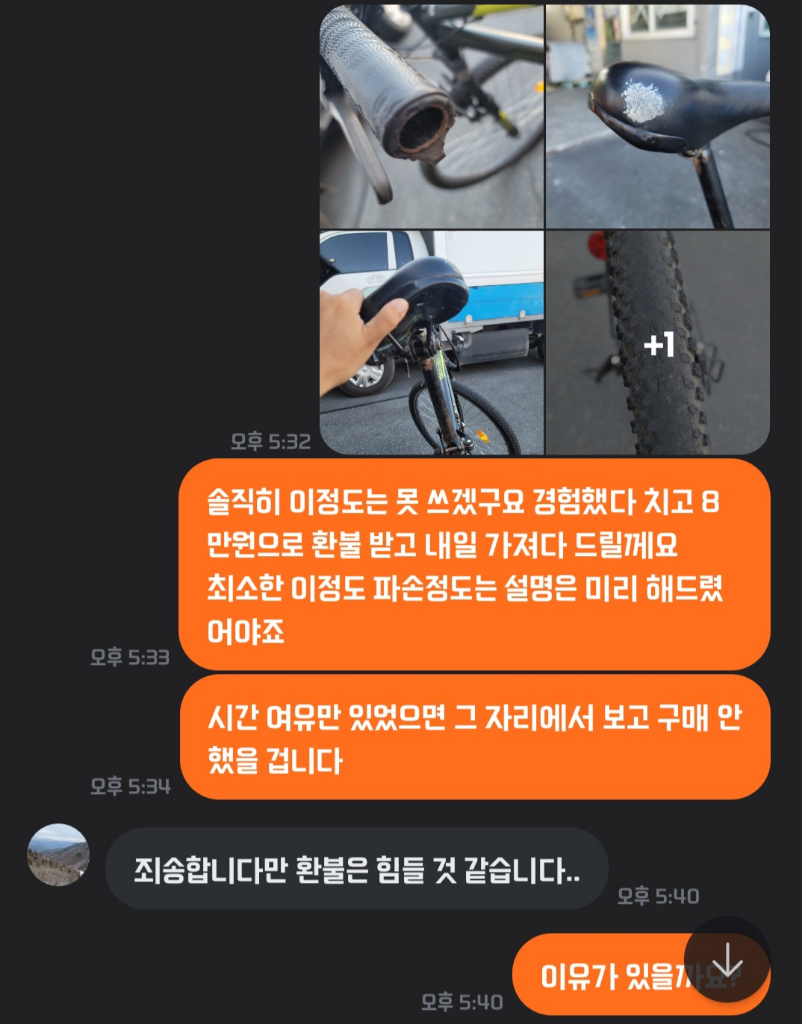This screenshot has width=802, height=1024.
Task: Open the other user's profile avatar
Action: tap(57, 855)
